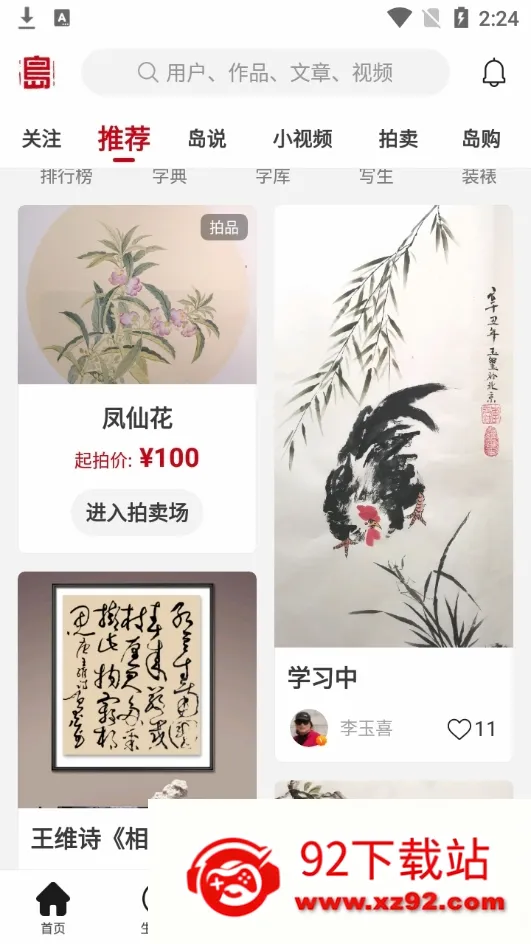
Task: Go to the 首页 bottom tab
Action: click(53, 908)
